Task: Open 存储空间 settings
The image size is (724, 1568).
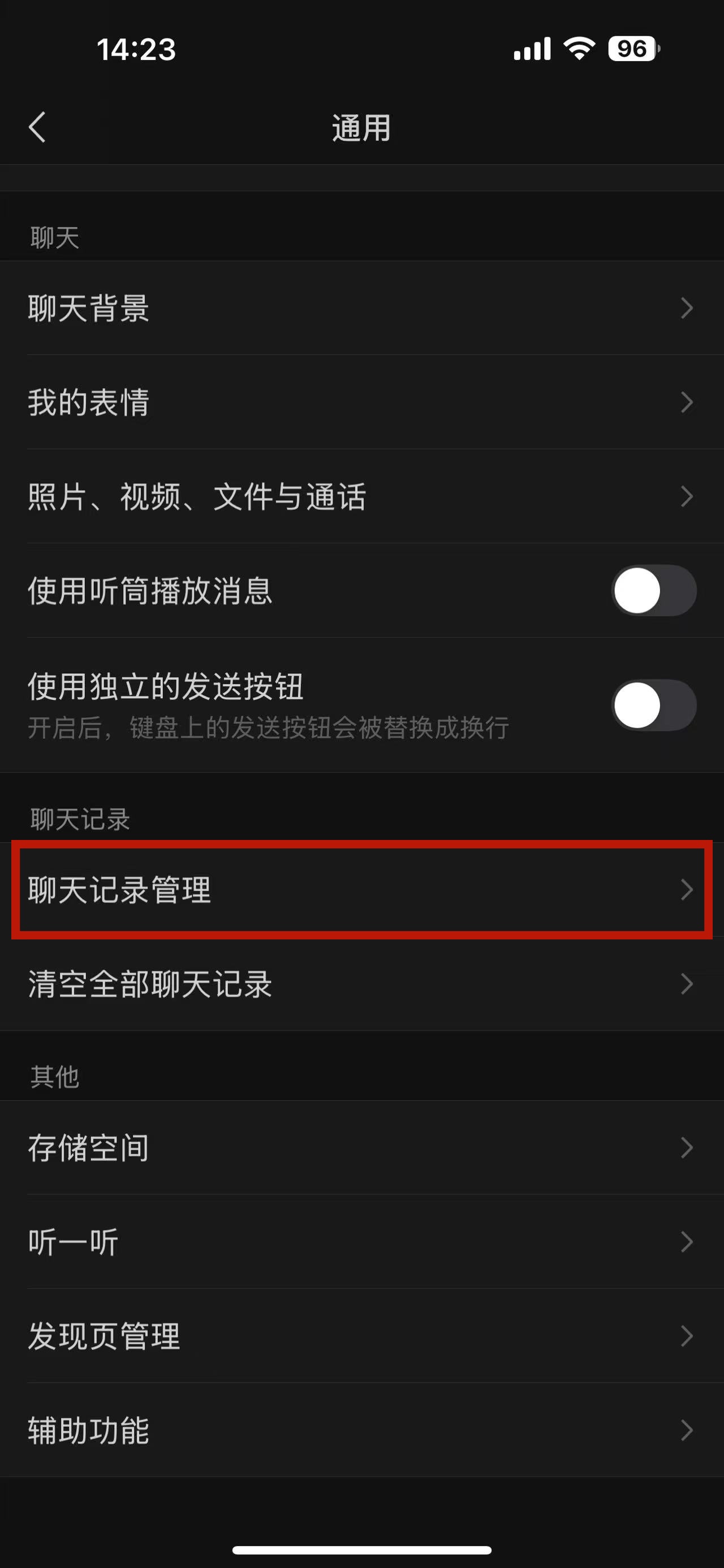Action: pyautogui.click(x=361, y=1148)
